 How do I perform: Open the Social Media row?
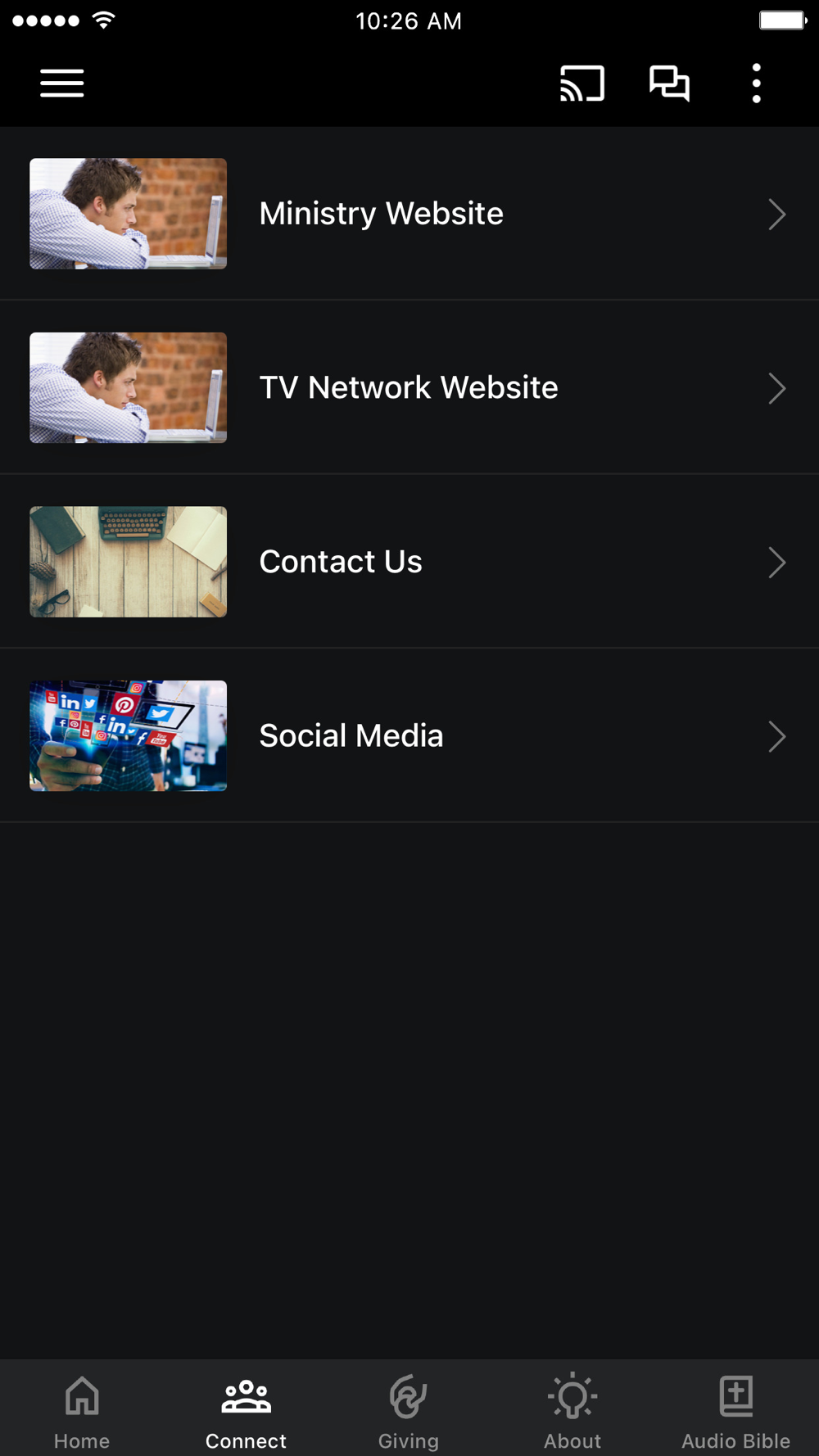[x=409, y=735]
